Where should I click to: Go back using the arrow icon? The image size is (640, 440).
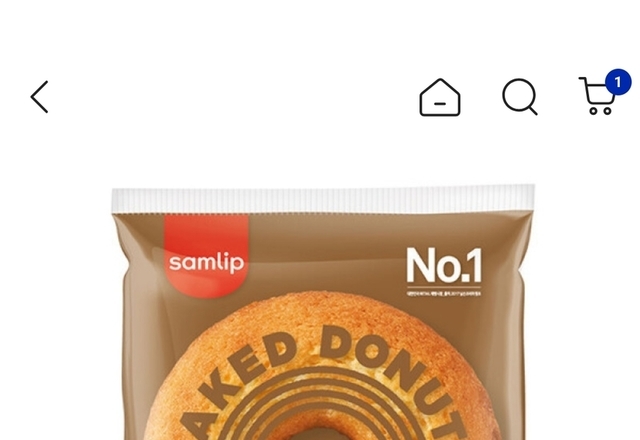click(40, 97)
